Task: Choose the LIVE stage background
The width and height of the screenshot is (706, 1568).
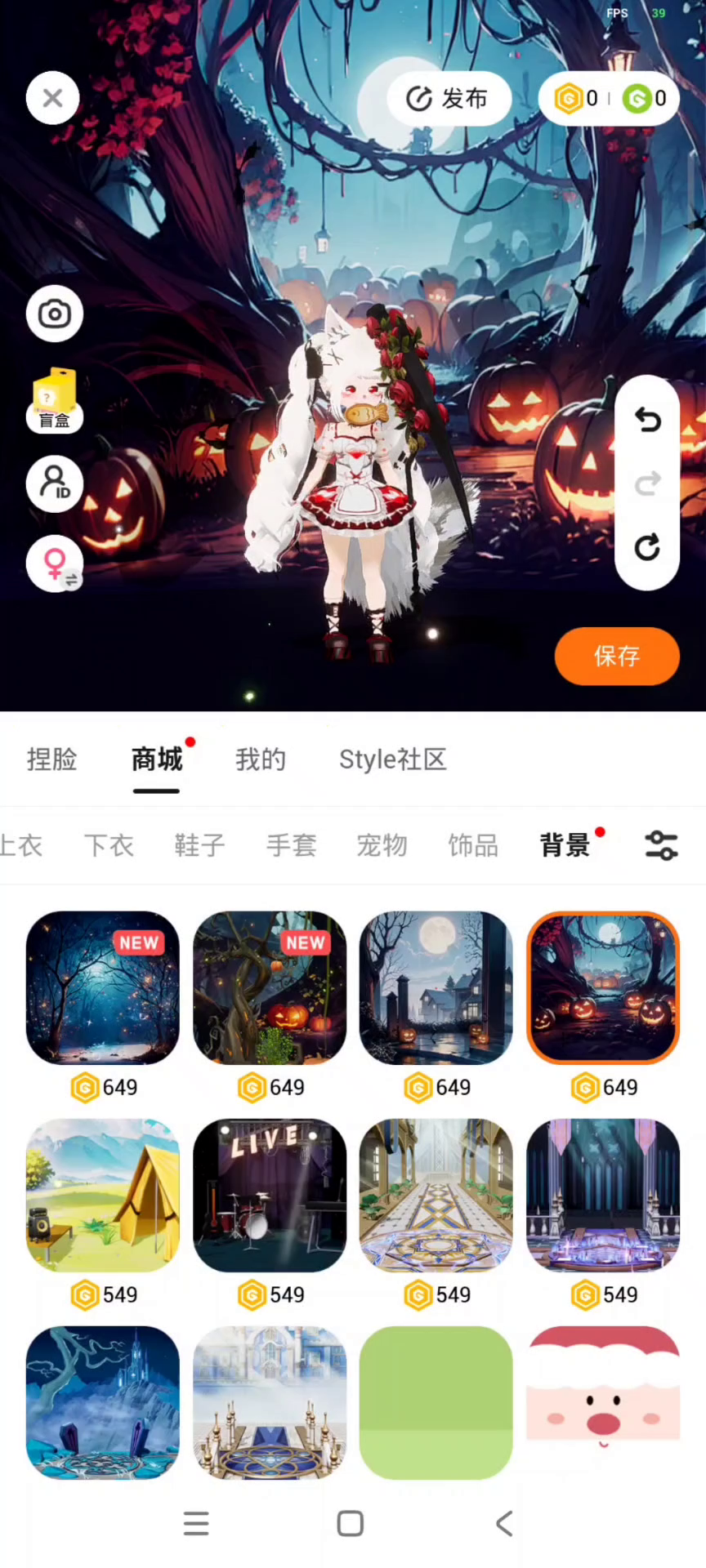Action: pos(270,1195)
